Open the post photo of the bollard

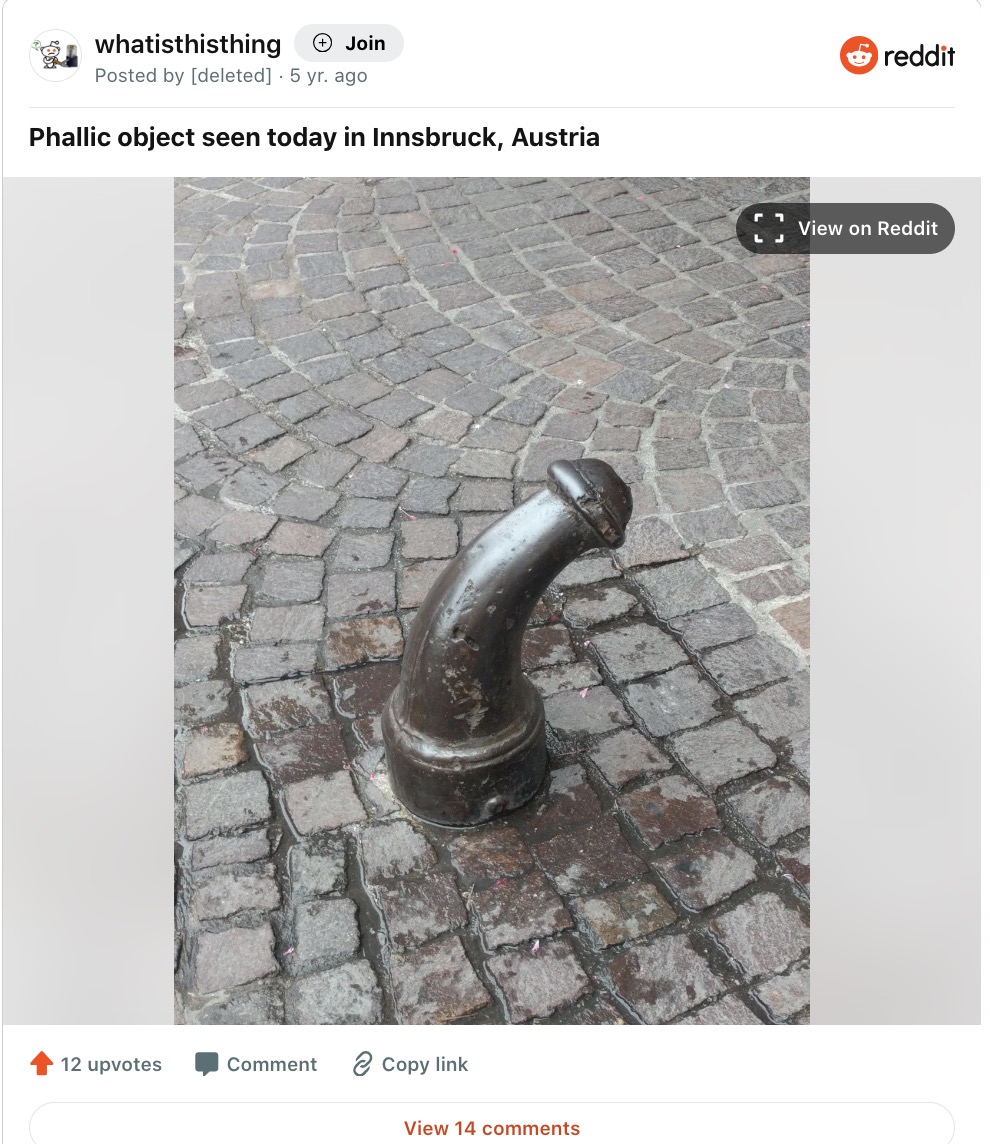(x=492, y=600)
